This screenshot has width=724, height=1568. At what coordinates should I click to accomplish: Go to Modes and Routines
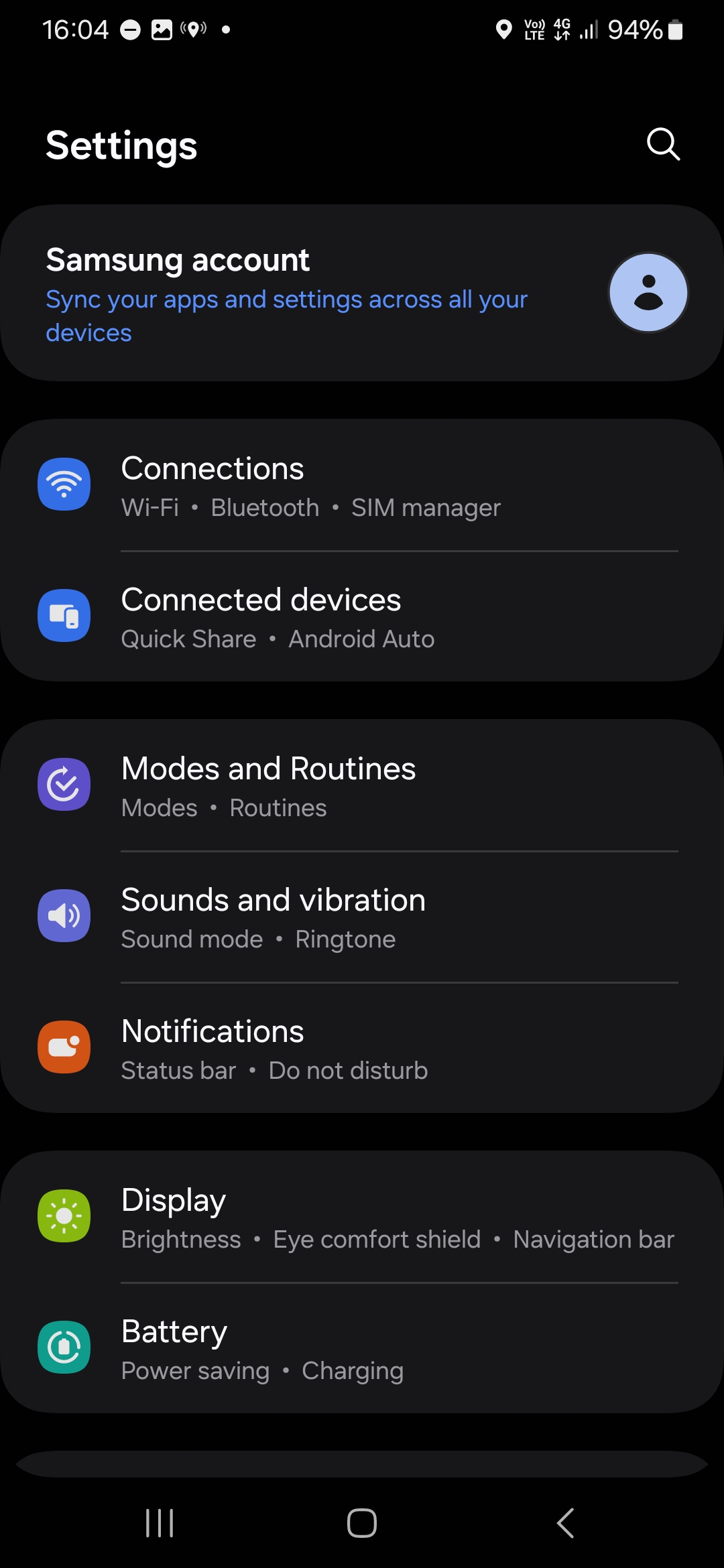pos(362,785)
